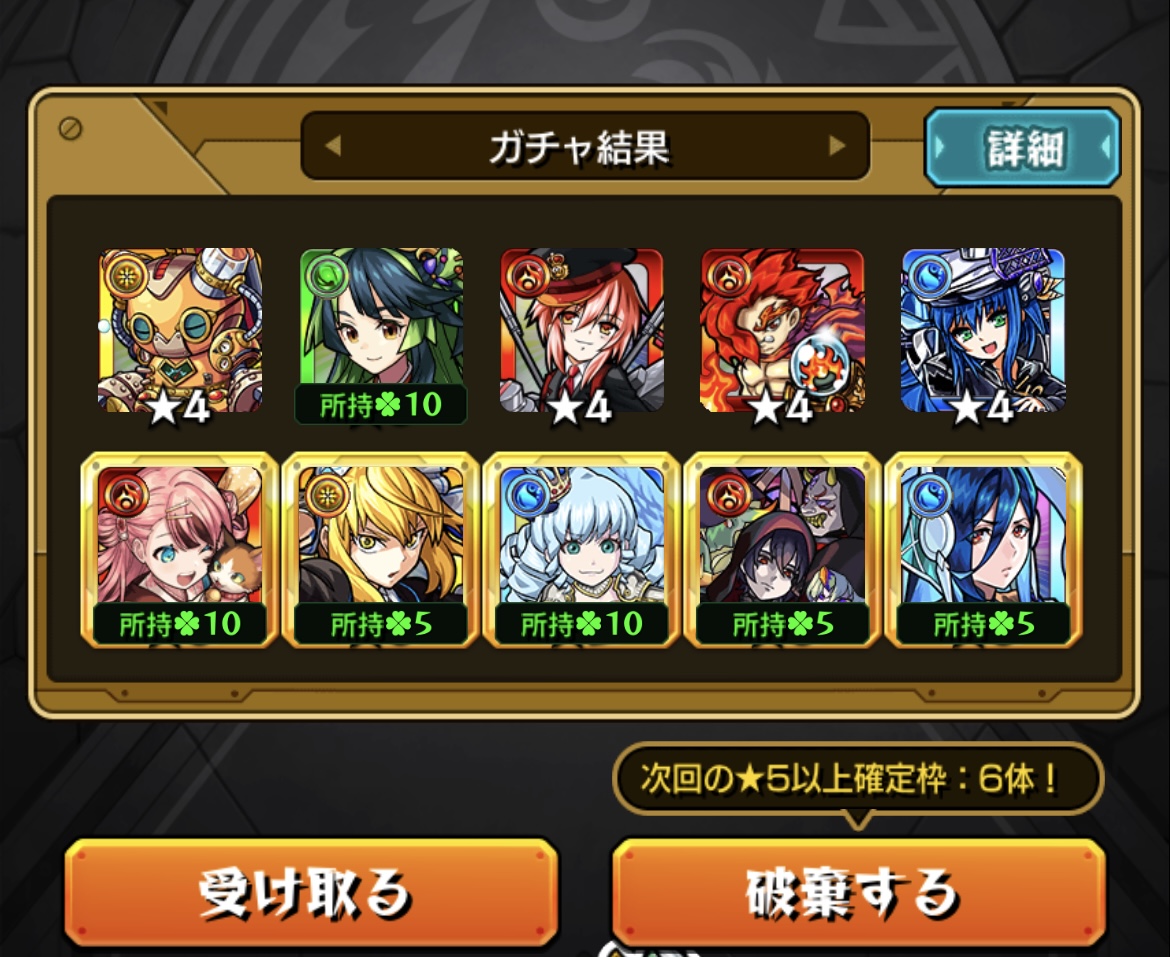
Task: Go to next page with right arrow
Action: tap(837, 145)
